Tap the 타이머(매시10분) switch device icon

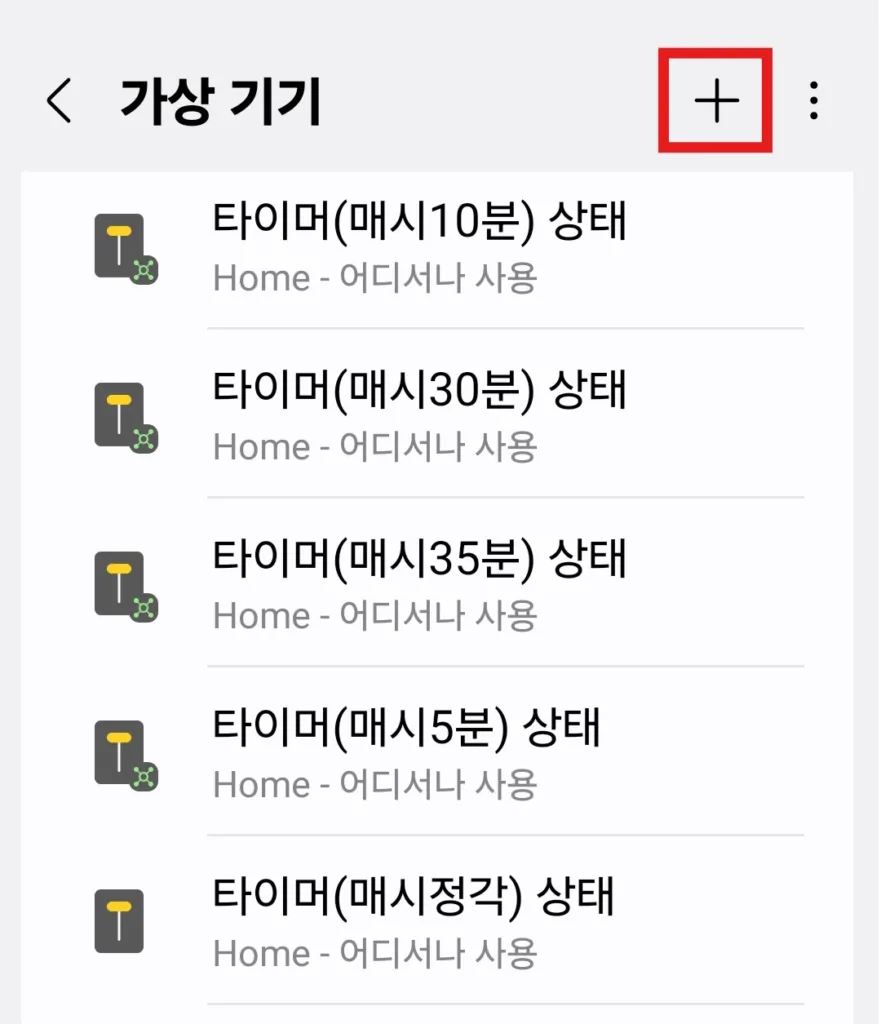[124, 244]
